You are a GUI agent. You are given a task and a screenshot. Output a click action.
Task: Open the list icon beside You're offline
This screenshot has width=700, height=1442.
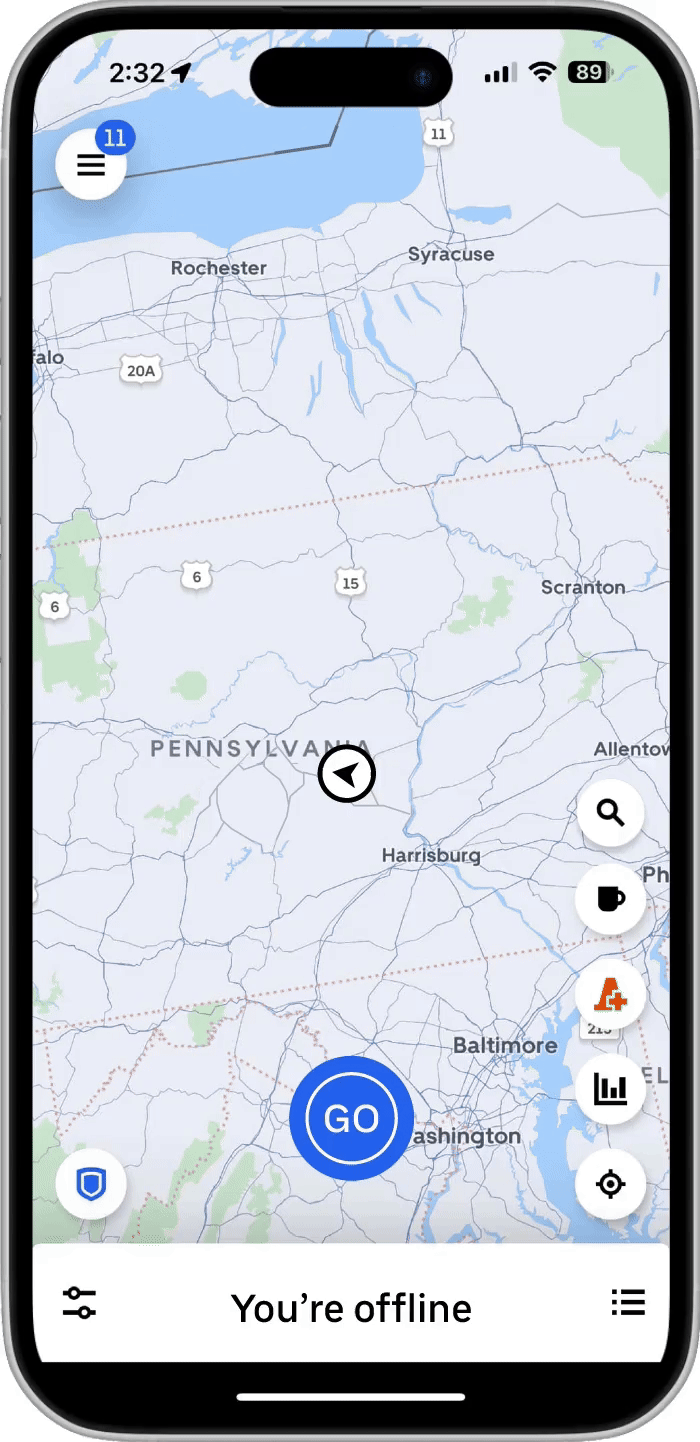coord(628,1302)
